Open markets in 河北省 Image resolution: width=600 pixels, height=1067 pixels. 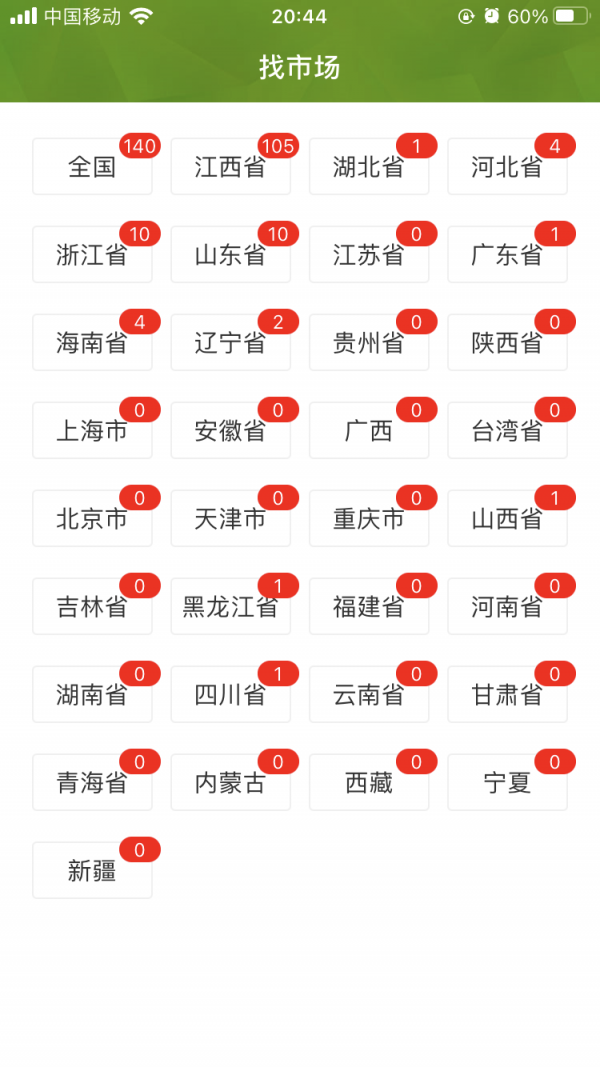point(506,167)
